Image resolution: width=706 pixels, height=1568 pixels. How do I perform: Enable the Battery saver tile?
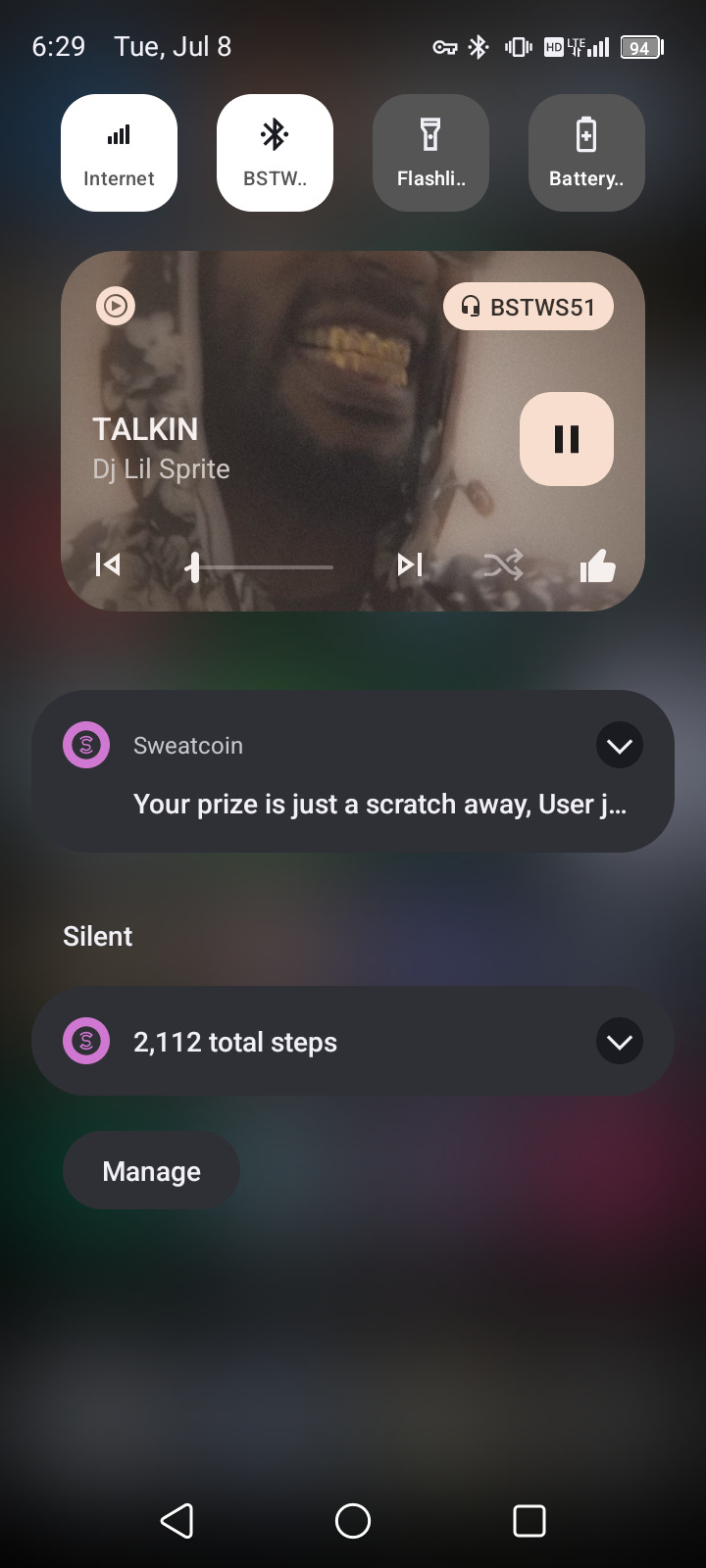point(586,153)
